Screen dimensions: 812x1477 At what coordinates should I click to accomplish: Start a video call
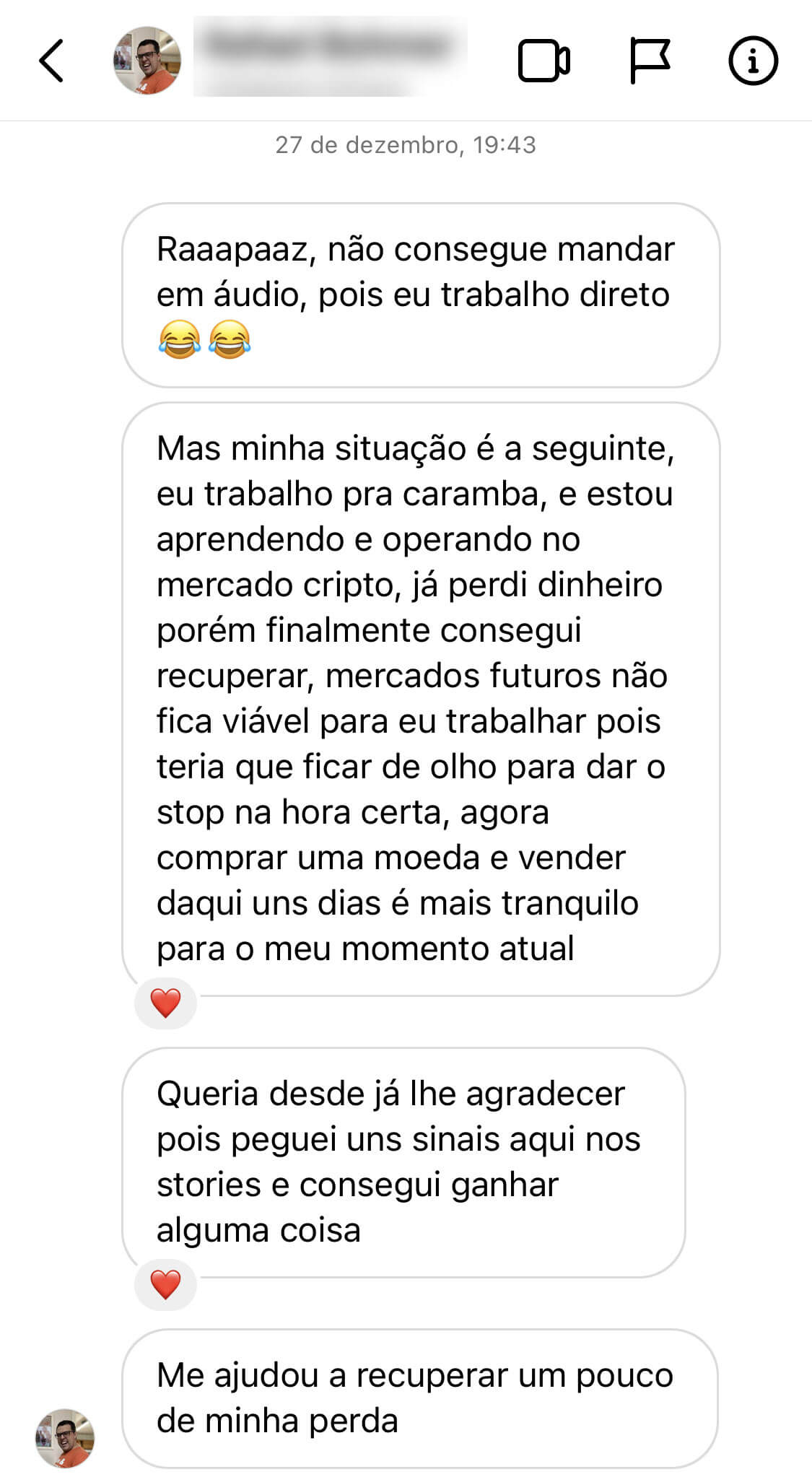pyautogui.click(x=544, y=61)
